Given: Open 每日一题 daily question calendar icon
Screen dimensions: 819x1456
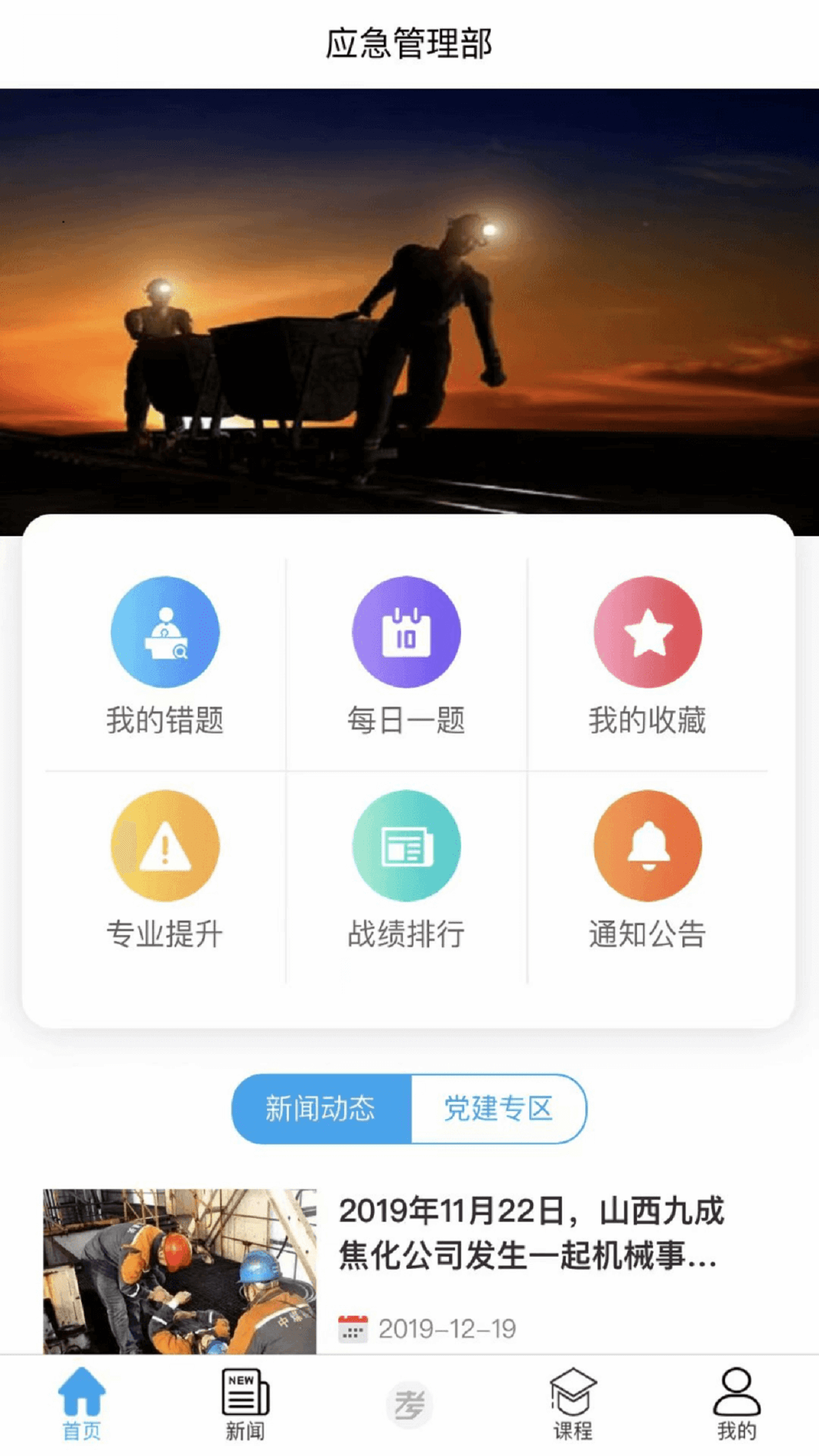Looking at the screenshot, I should click(407, 632).
